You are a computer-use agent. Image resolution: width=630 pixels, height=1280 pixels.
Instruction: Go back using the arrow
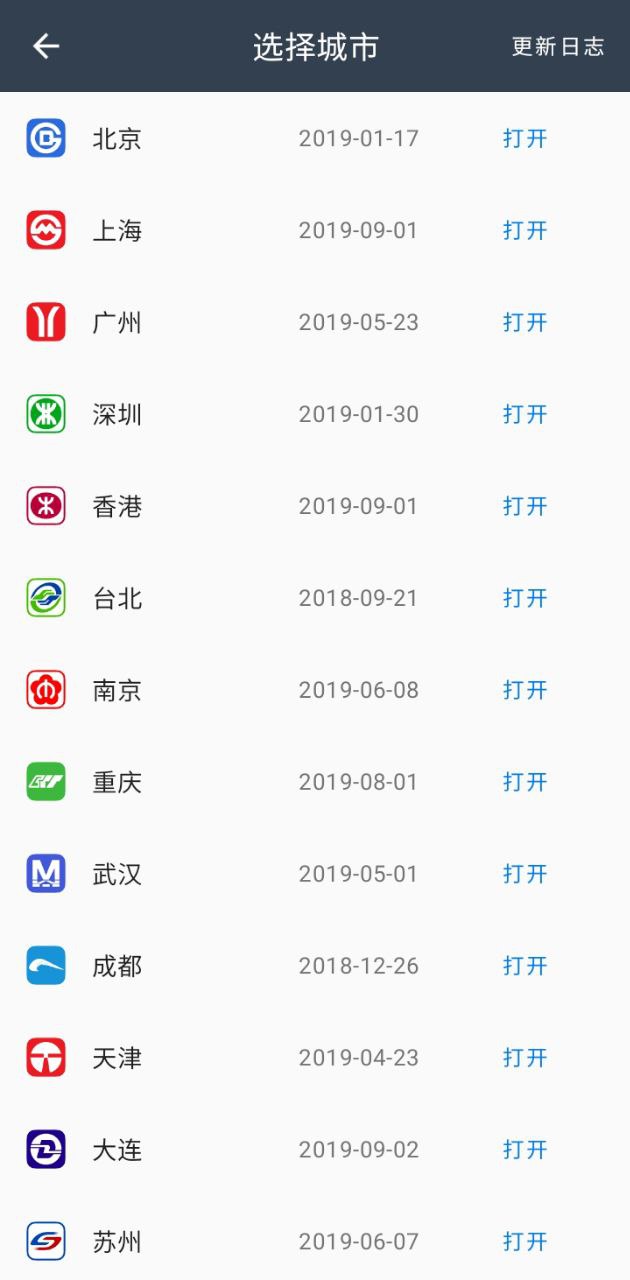tap(46, 46)
